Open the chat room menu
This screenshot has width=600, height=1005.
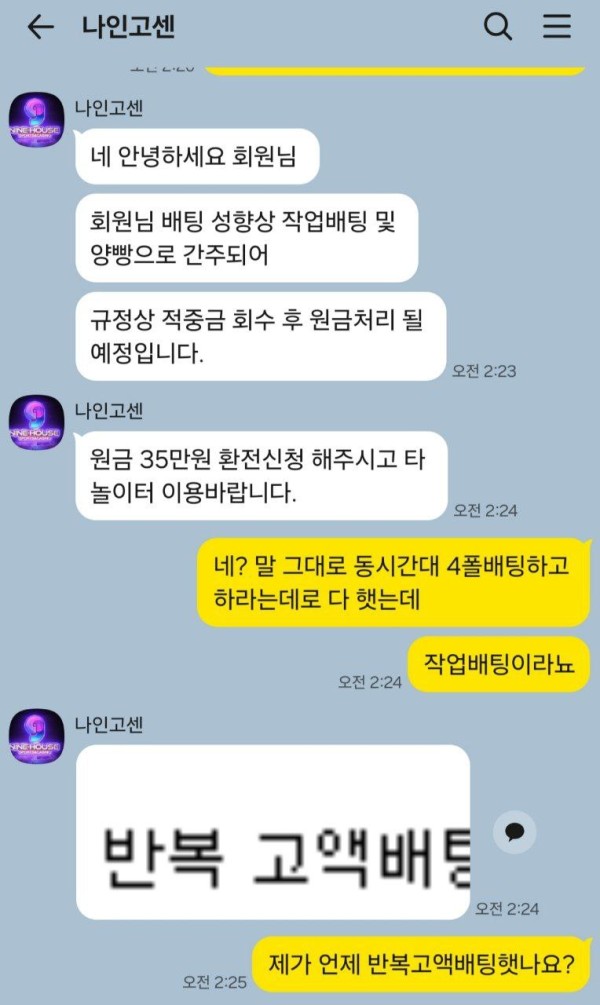click(557, 27)
